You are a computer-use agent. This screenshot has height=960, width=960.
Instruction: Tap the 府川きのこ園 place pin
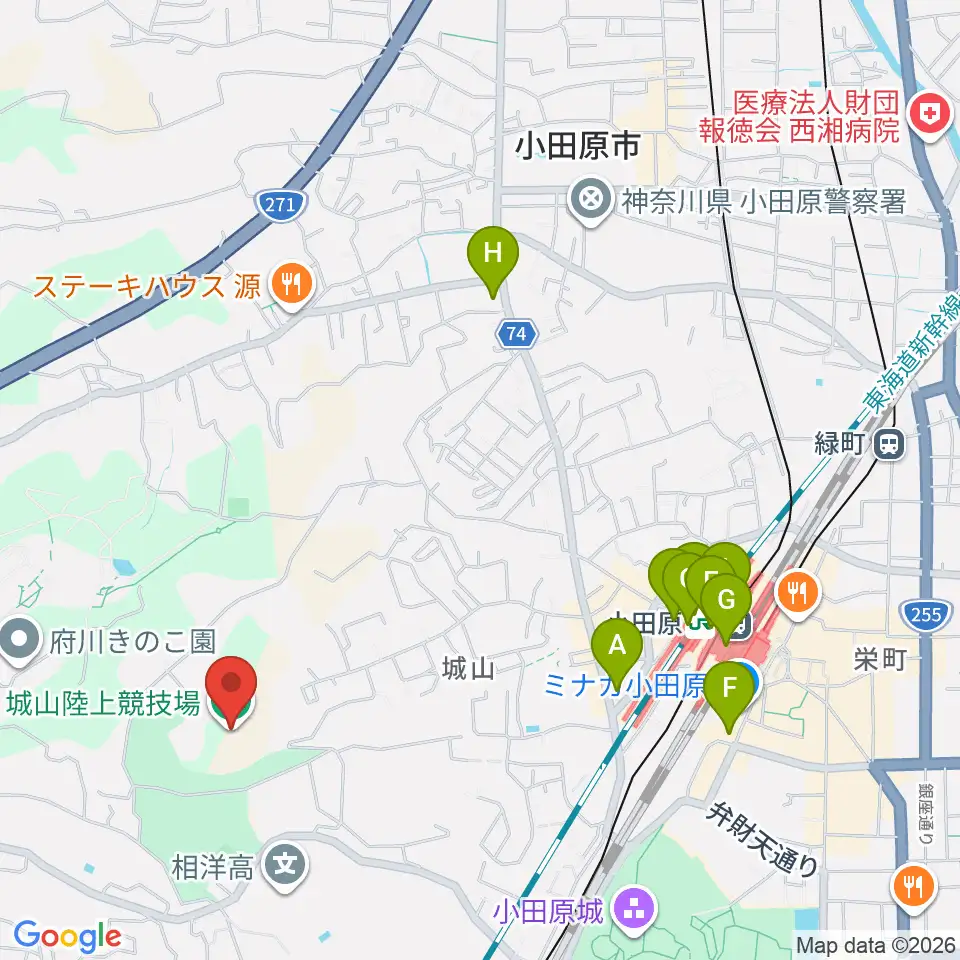pyautogui.click(x=20, y=640)
